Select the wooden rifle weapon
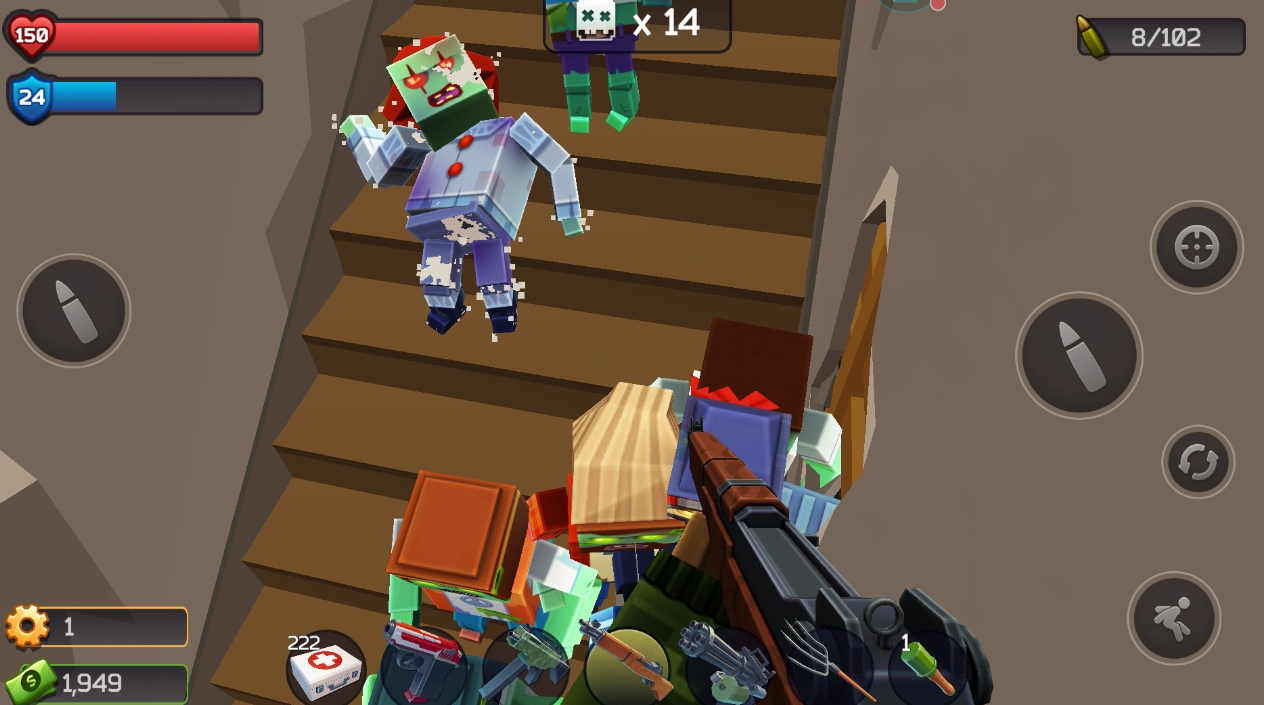The image size is (1264, 705). pyautogui.click(x=627, y=665)
